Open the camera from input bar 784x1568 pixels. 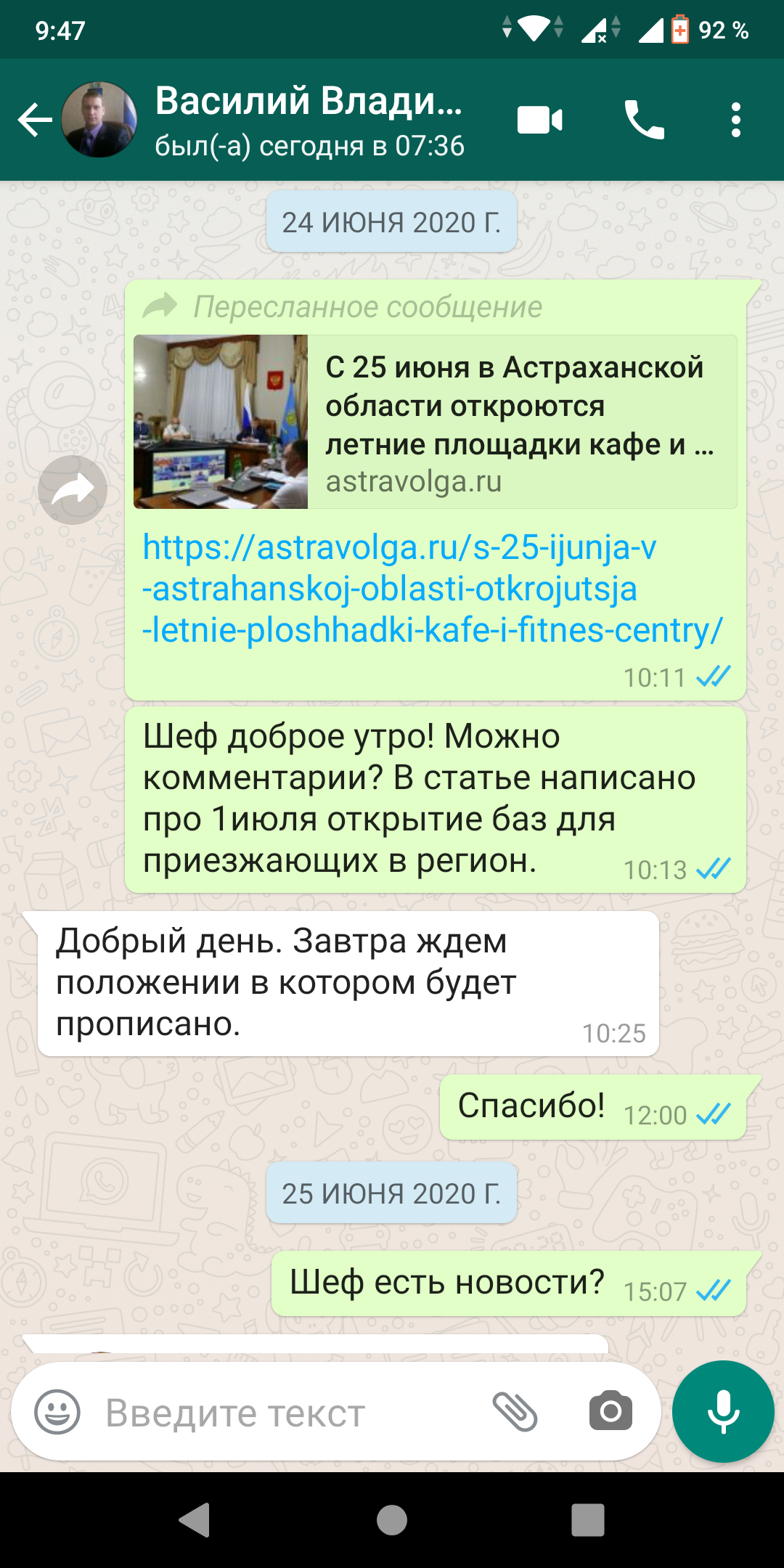click(x=611, y=1412)
